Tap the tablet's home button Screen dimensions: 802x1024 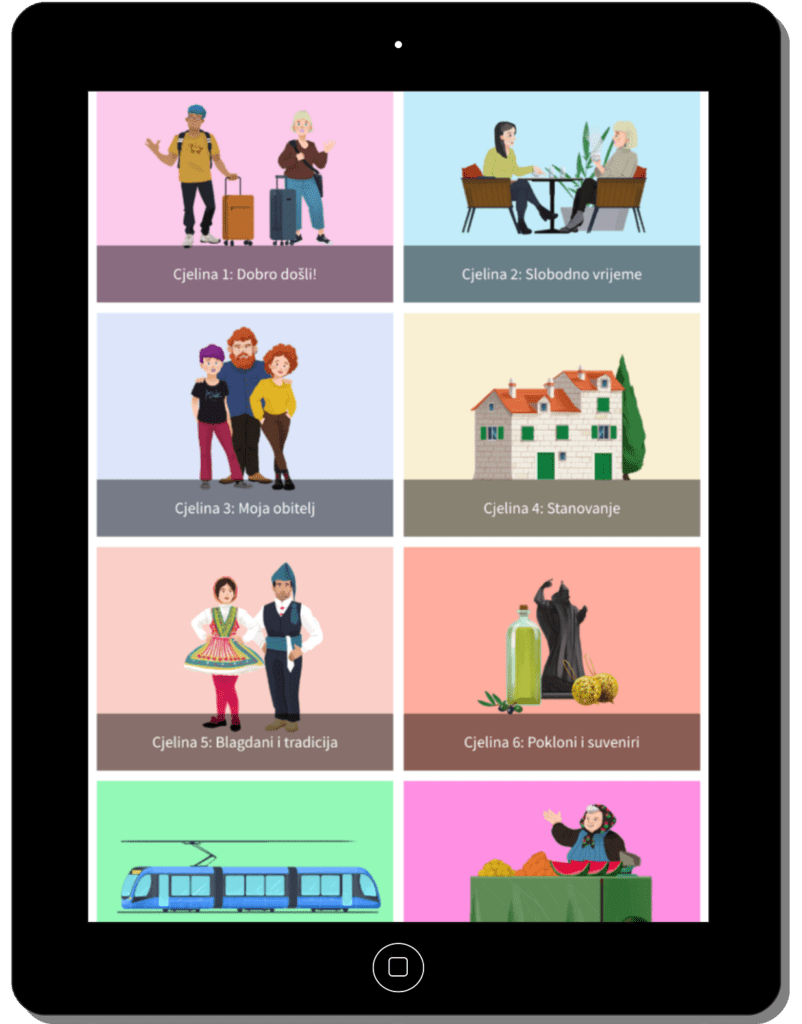point(398,967)
